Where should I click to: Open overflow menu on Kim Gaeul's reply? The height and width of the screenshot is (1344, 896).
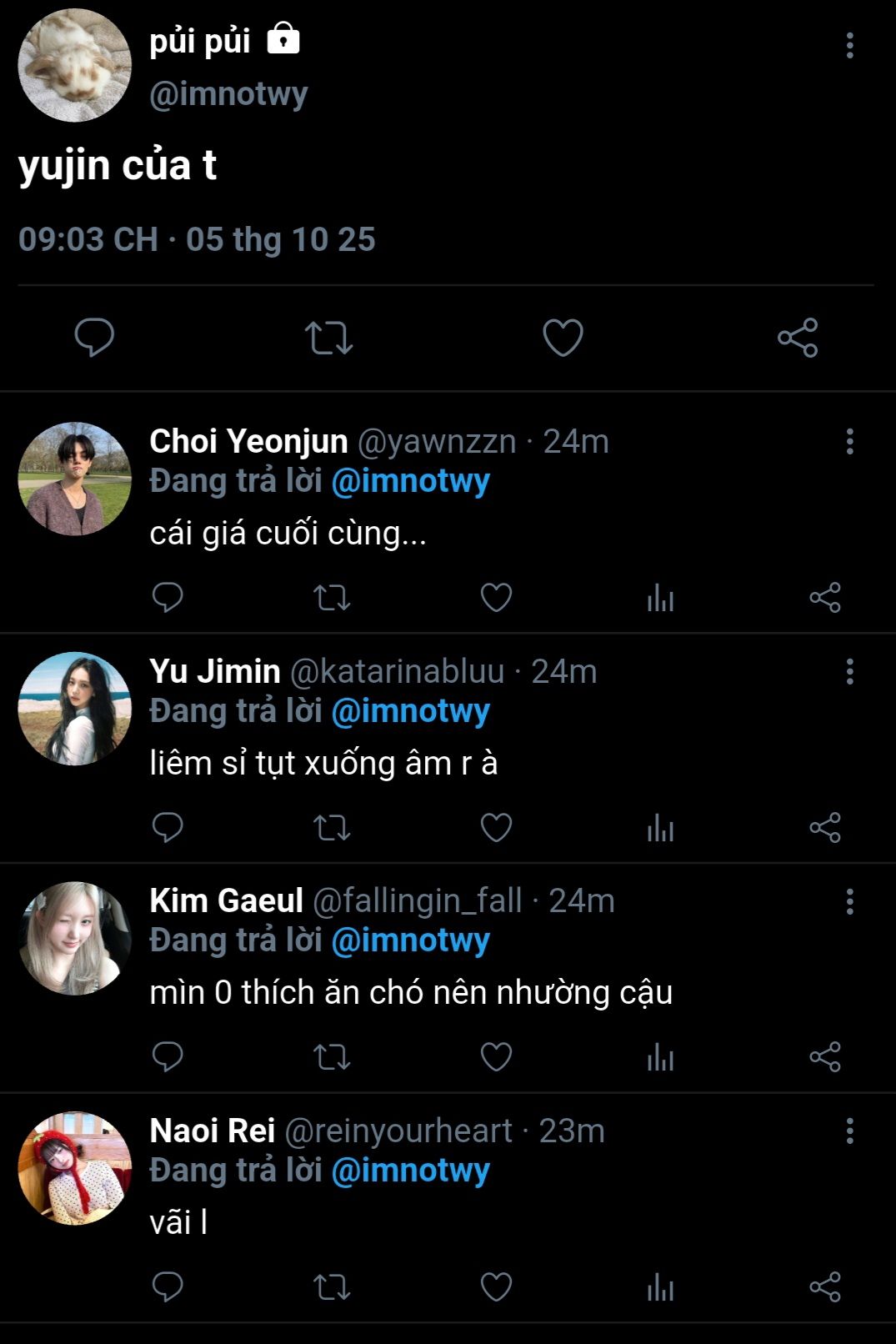849,900
